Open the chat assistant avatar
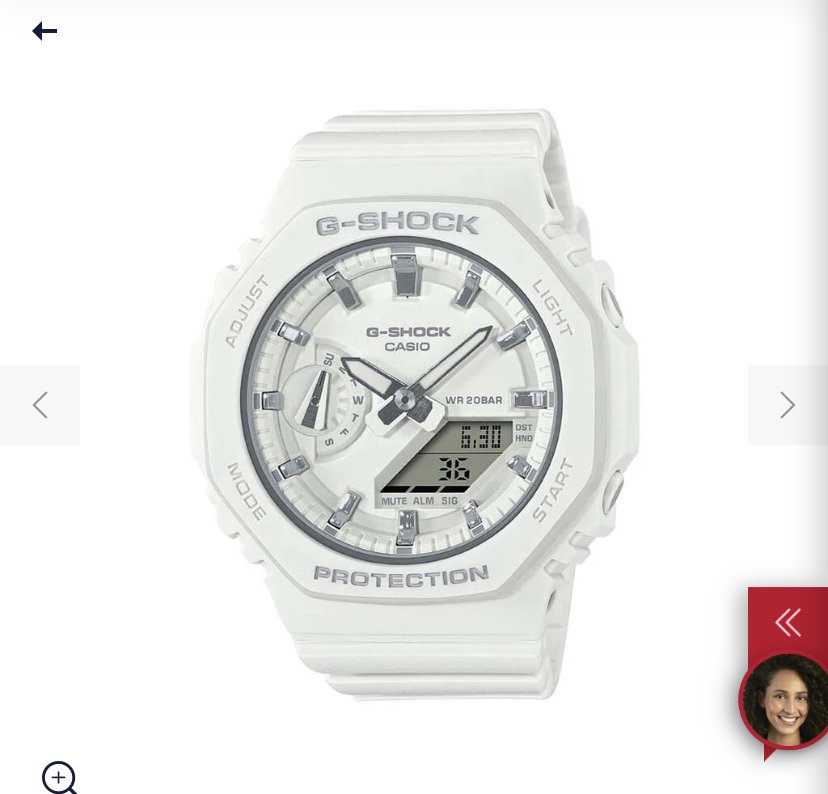The width and height of the screenshot is (828, 794). point(786,700)
